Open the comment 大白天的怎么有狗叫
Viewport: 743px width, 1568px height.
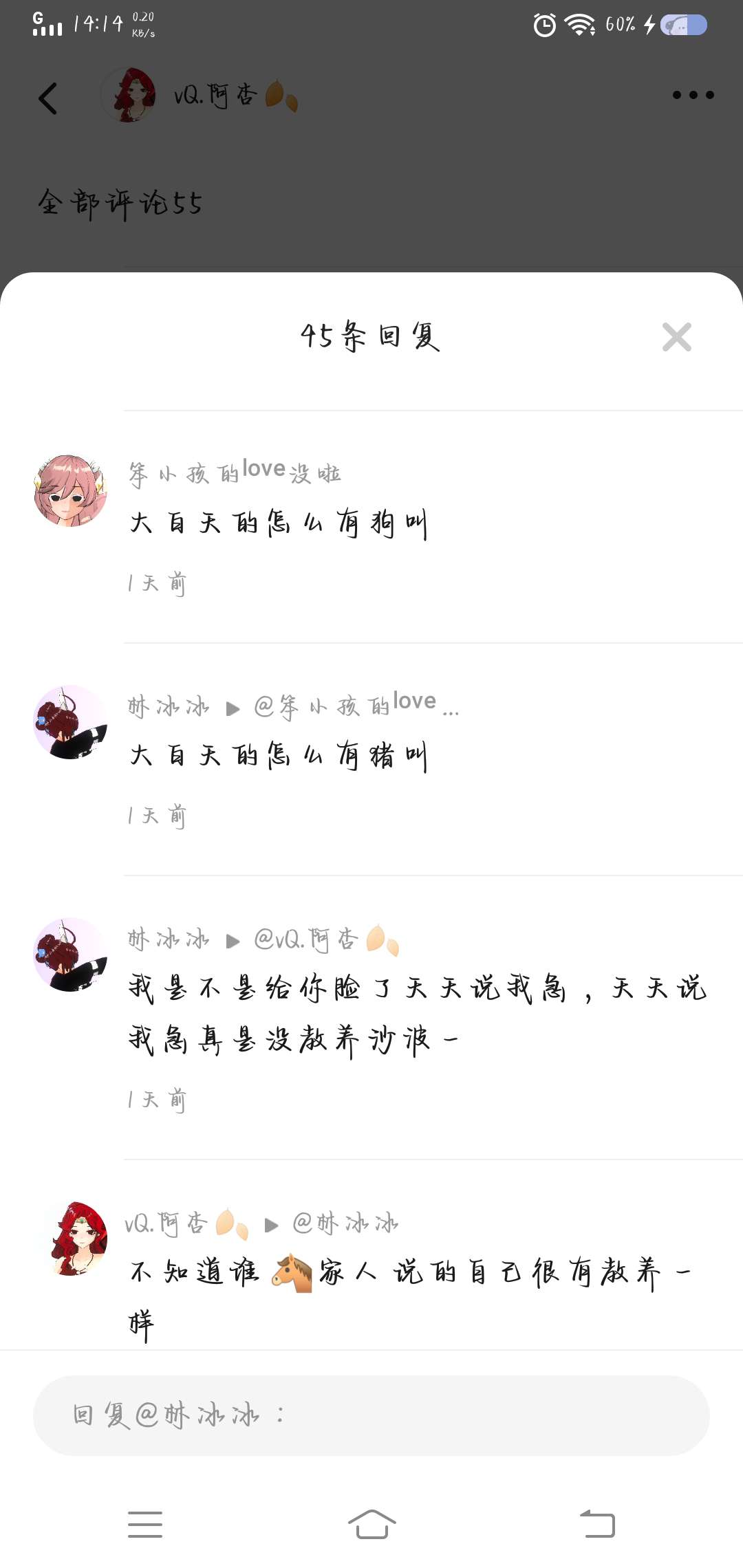click(x=279, y=524)
